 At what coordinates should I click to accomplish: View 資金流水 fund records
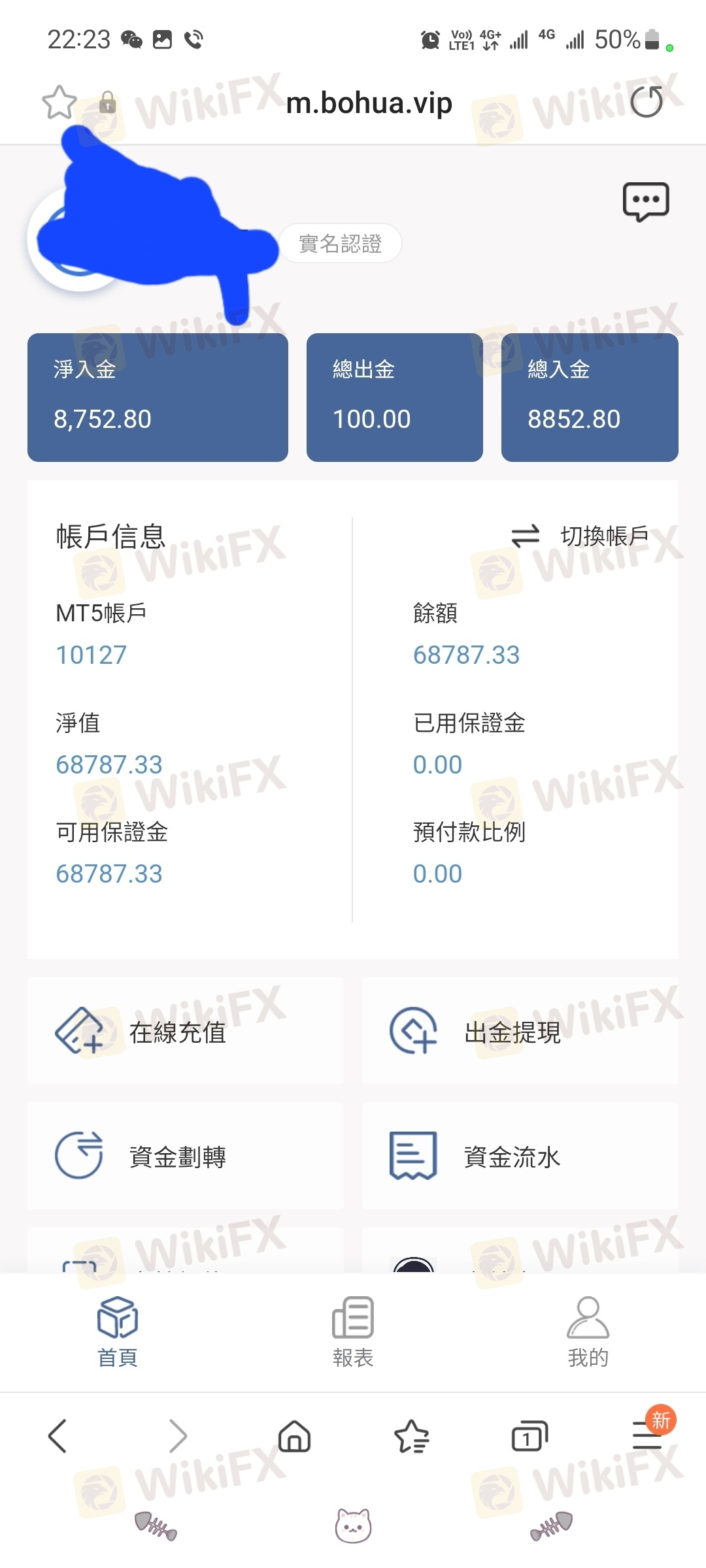[x=520, y=1156]
